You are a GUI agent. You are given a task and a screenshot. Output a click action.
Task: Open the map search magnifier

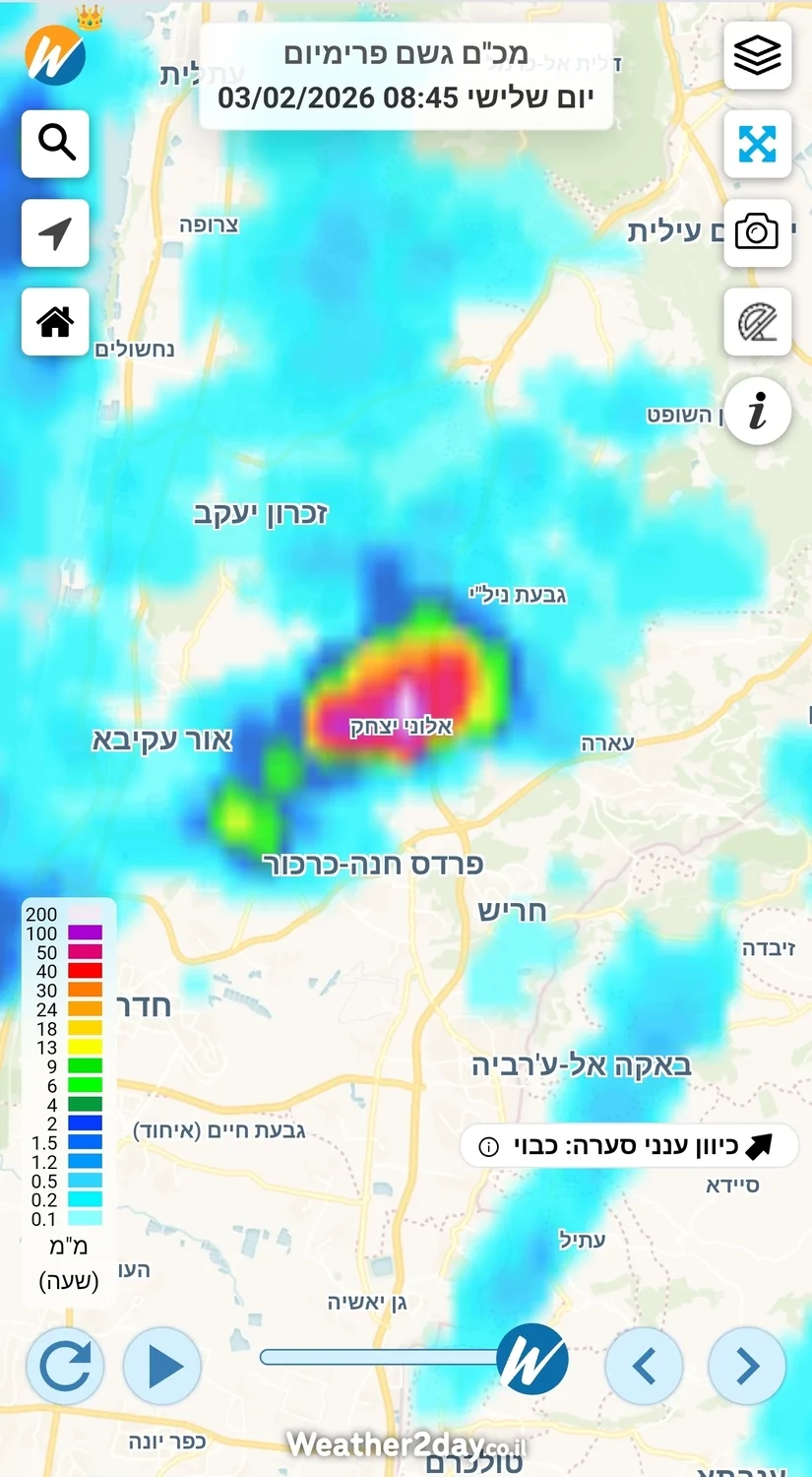pos(55,144)
